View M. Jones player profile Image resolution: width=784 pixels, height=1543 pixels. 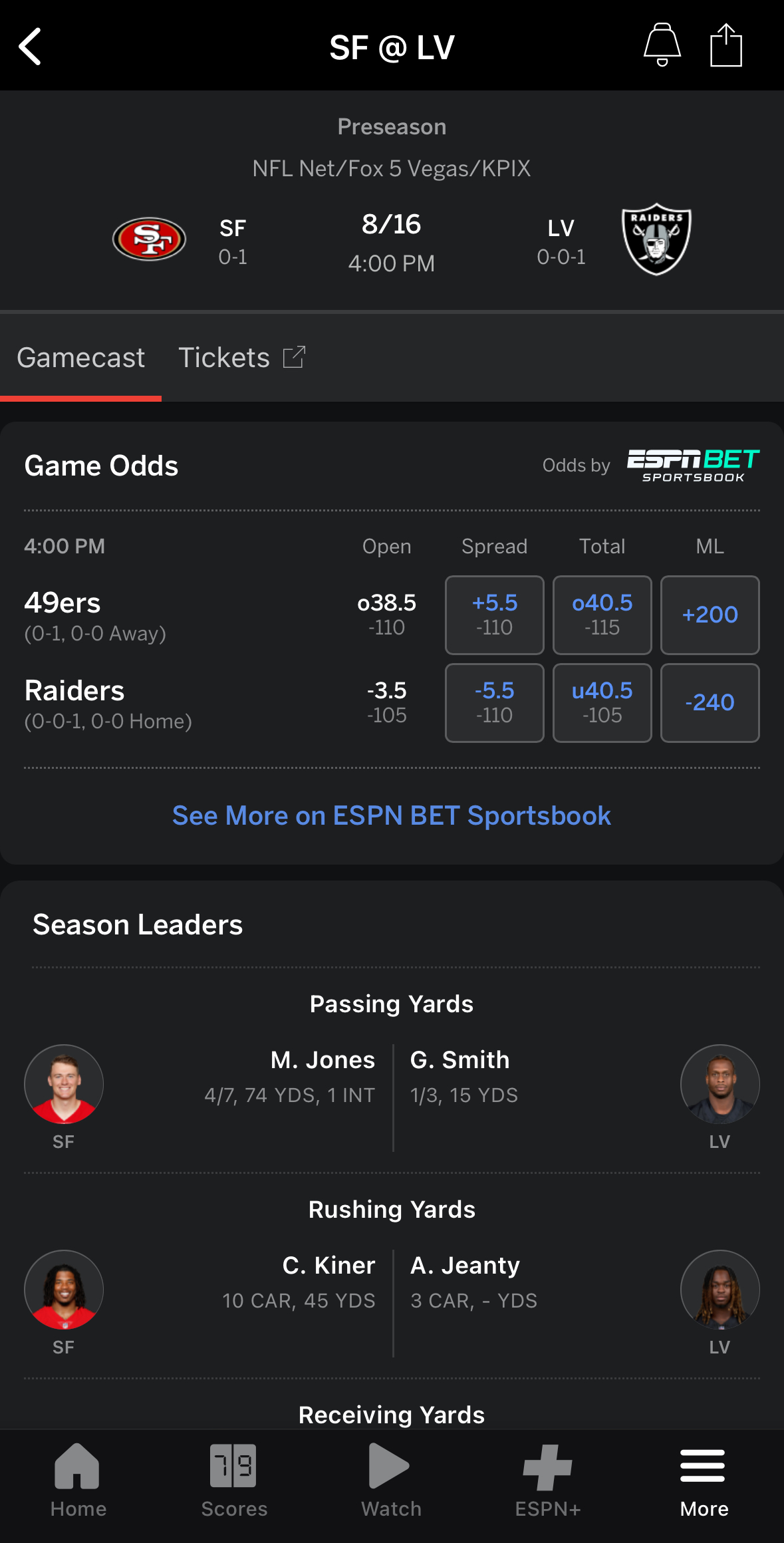click(64, 1084)
